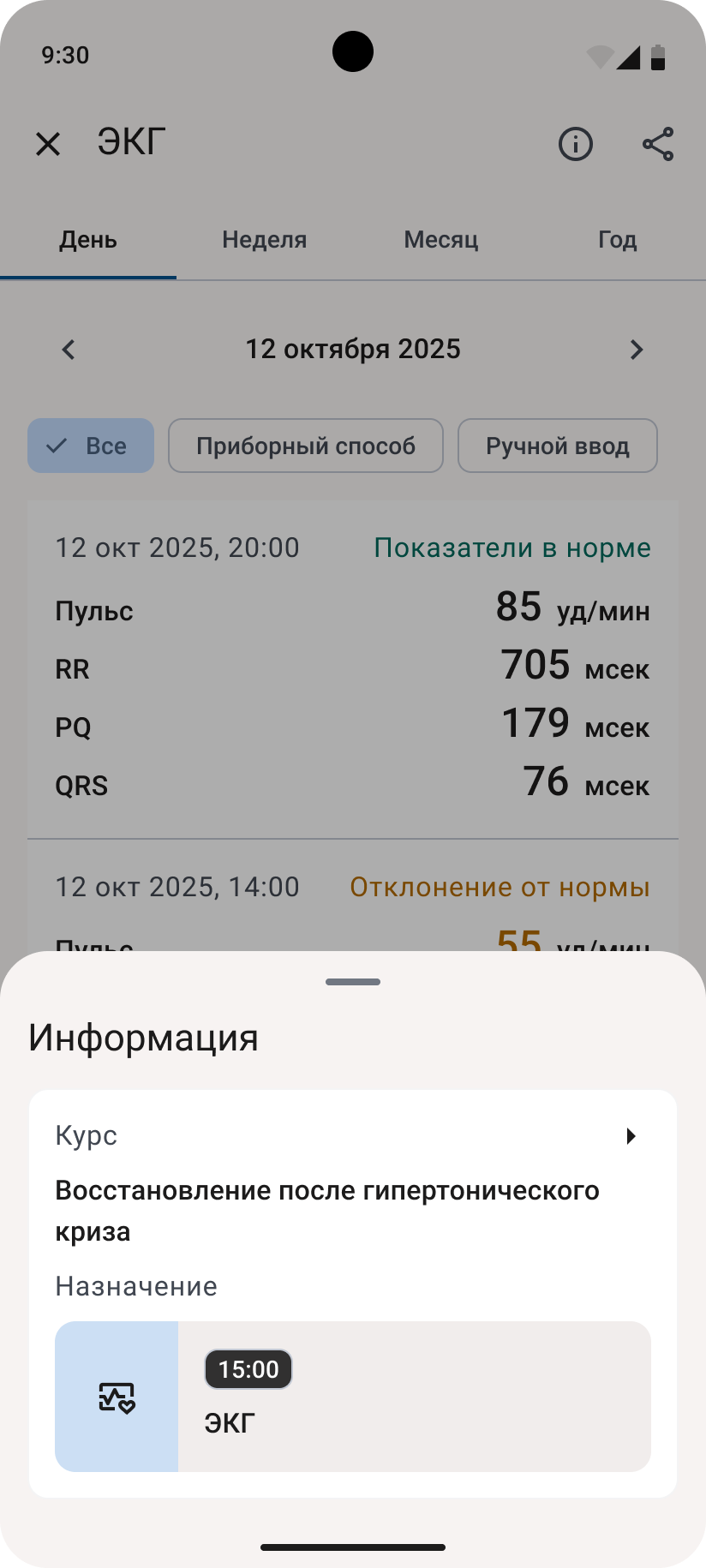
Task: Select the Все filter chip
Action: pos(91,446)
